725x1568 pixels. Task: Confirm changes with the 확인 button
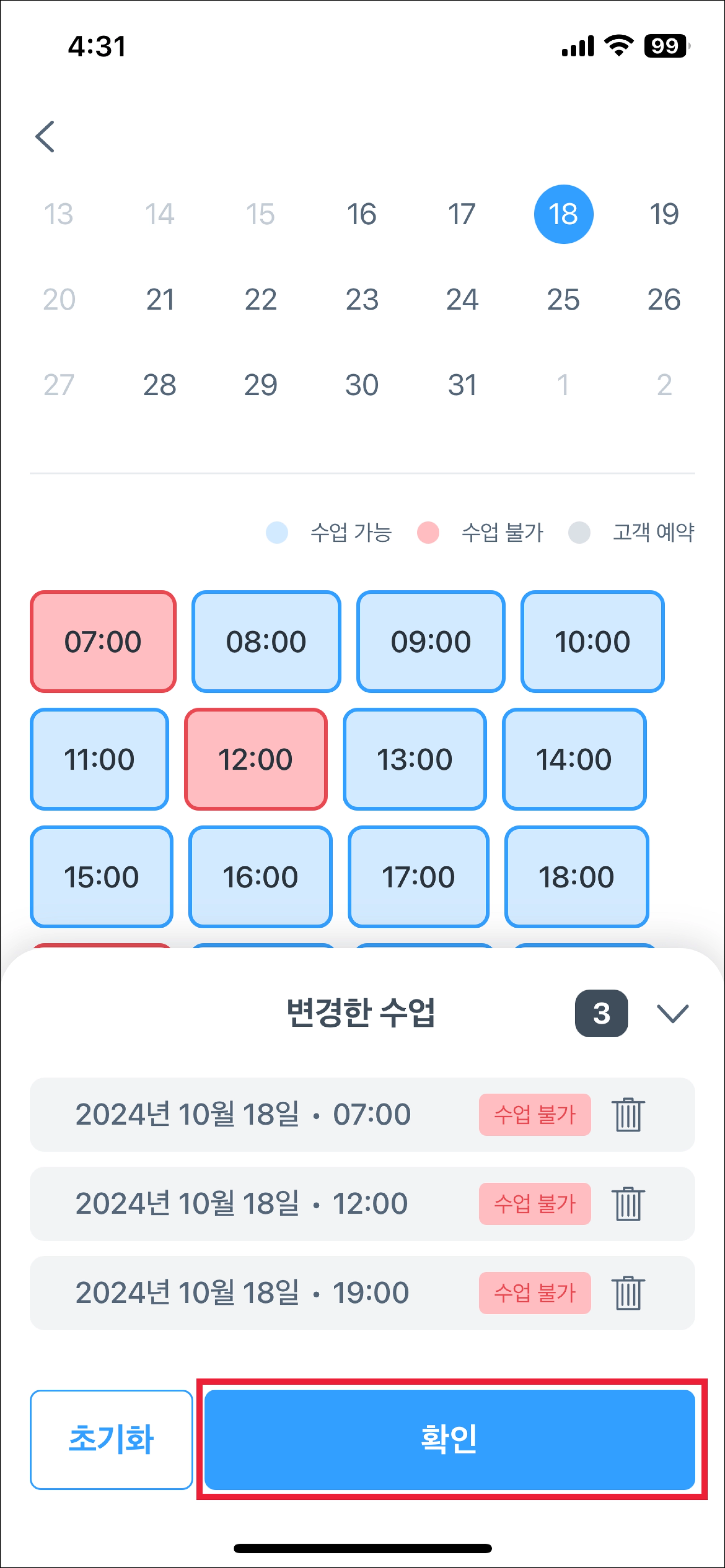[450, 1440]
